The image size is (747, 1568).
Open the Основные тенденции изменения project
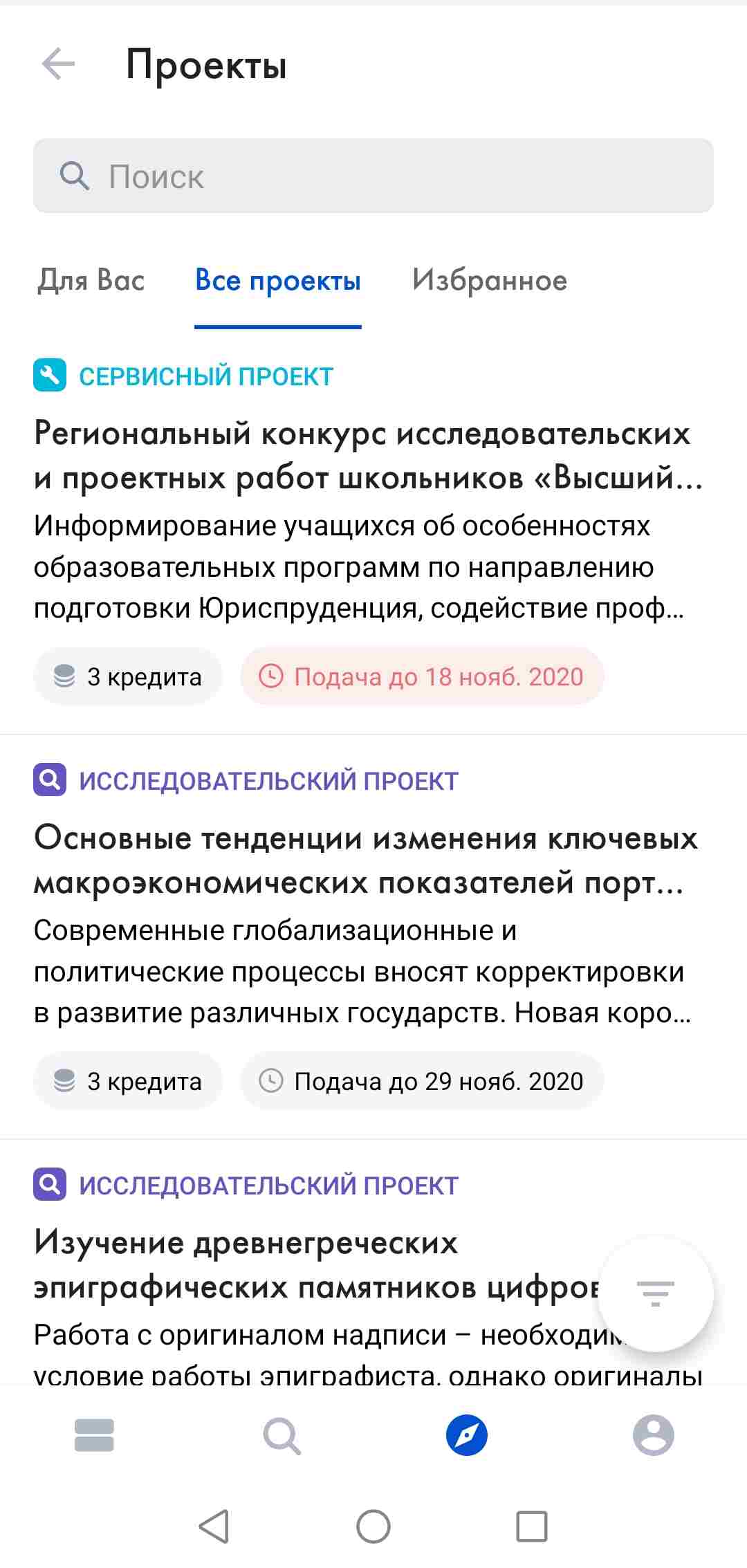pos(367,860)
